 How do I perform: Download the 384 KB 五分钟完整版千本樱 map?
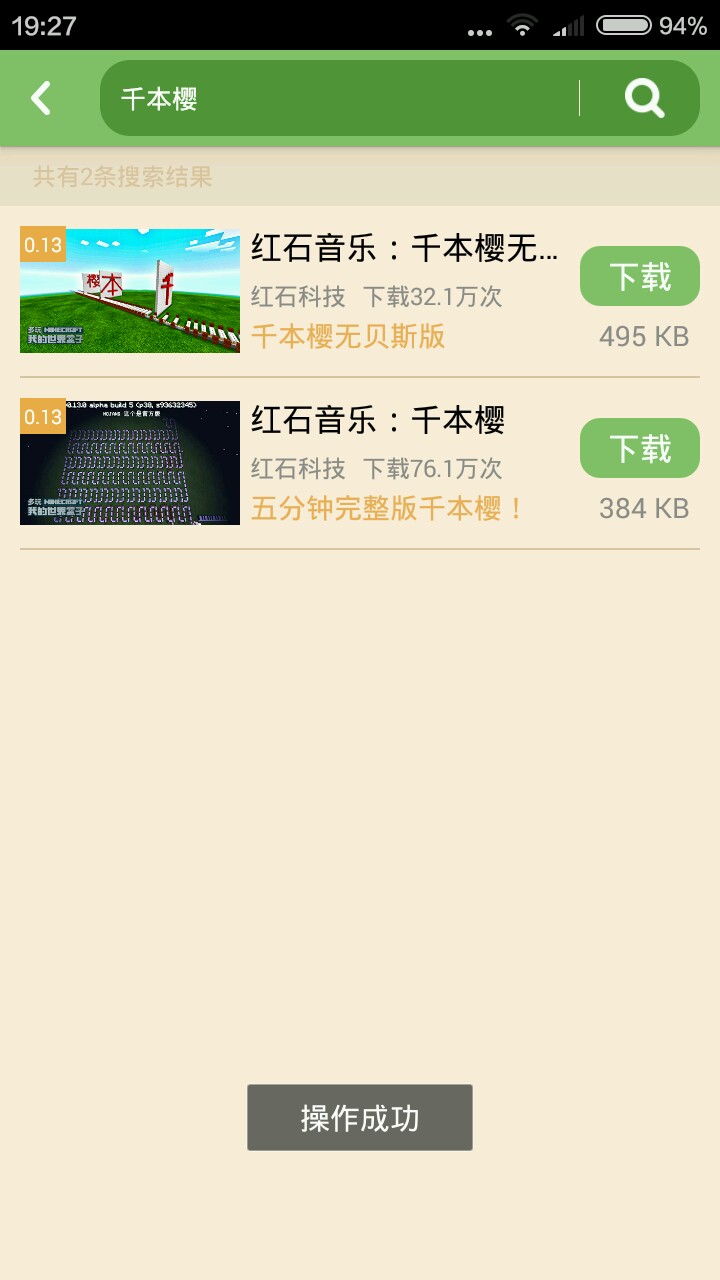tap(639, 448)
